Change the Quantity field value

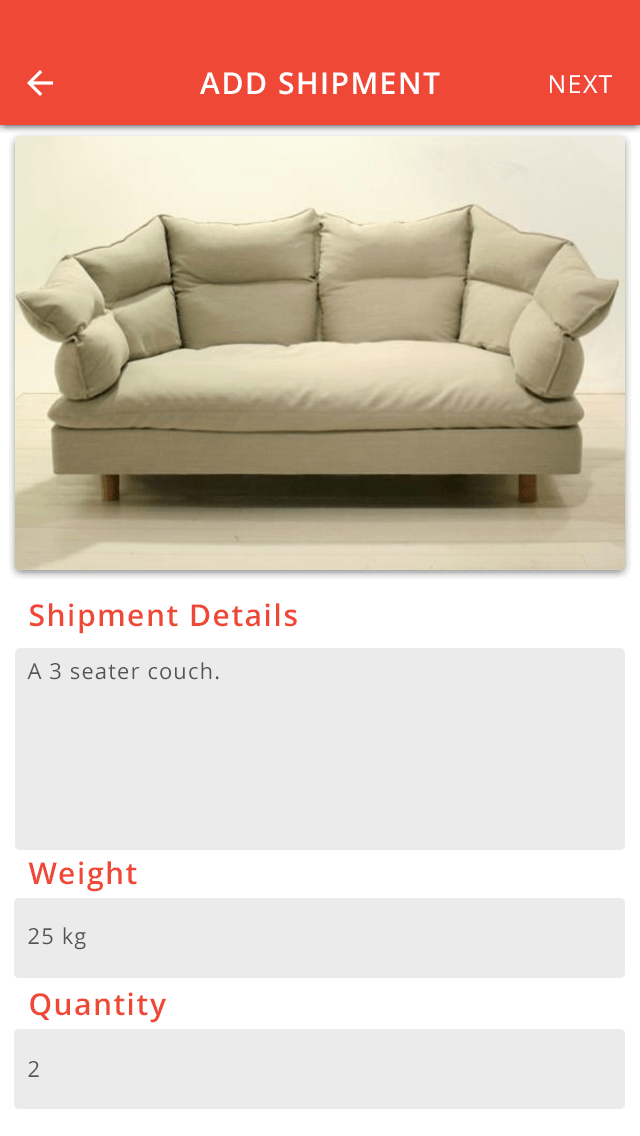click(x=320, y=1068)
